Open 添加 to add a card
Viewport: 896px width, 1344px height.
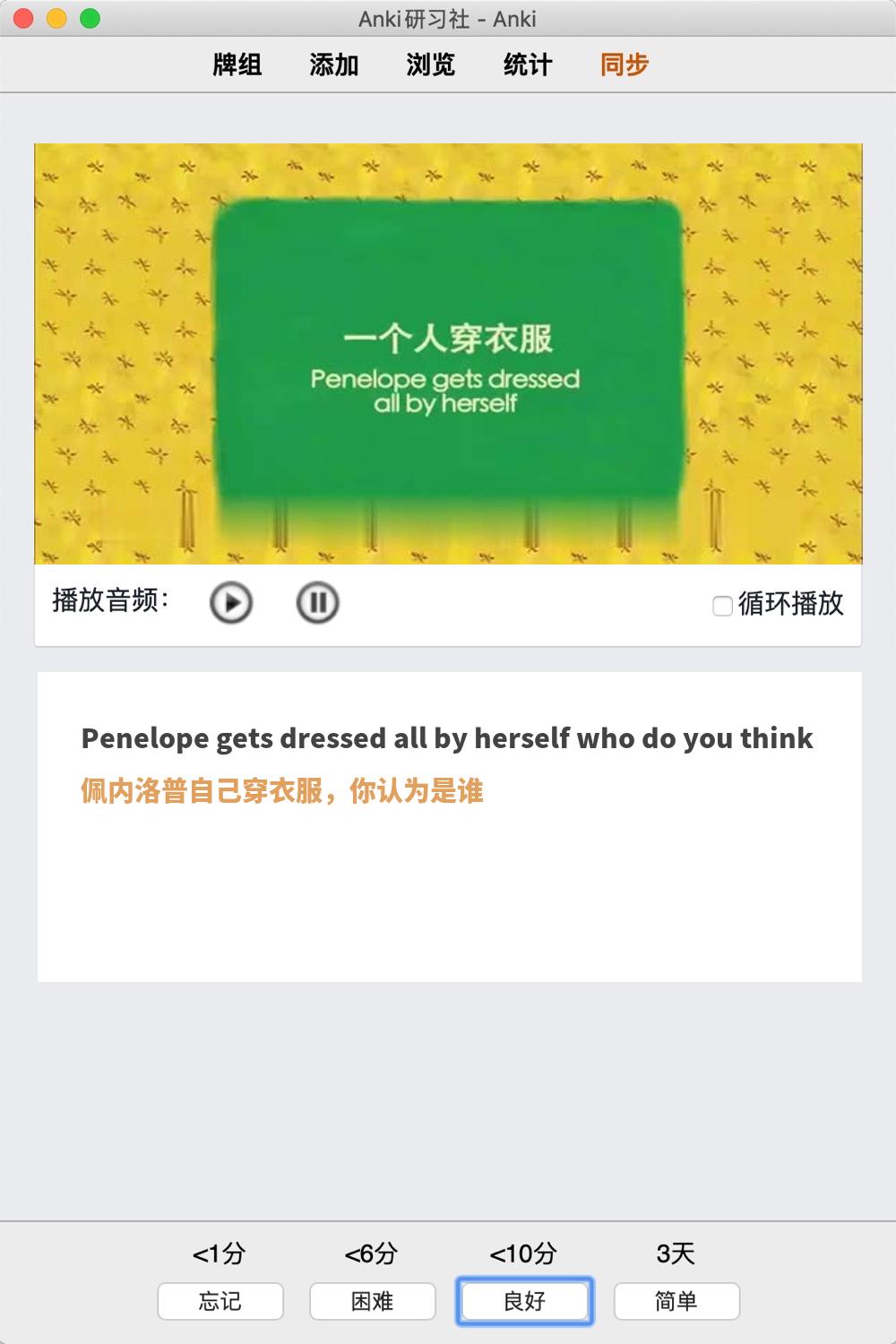[x=334, y=65]
